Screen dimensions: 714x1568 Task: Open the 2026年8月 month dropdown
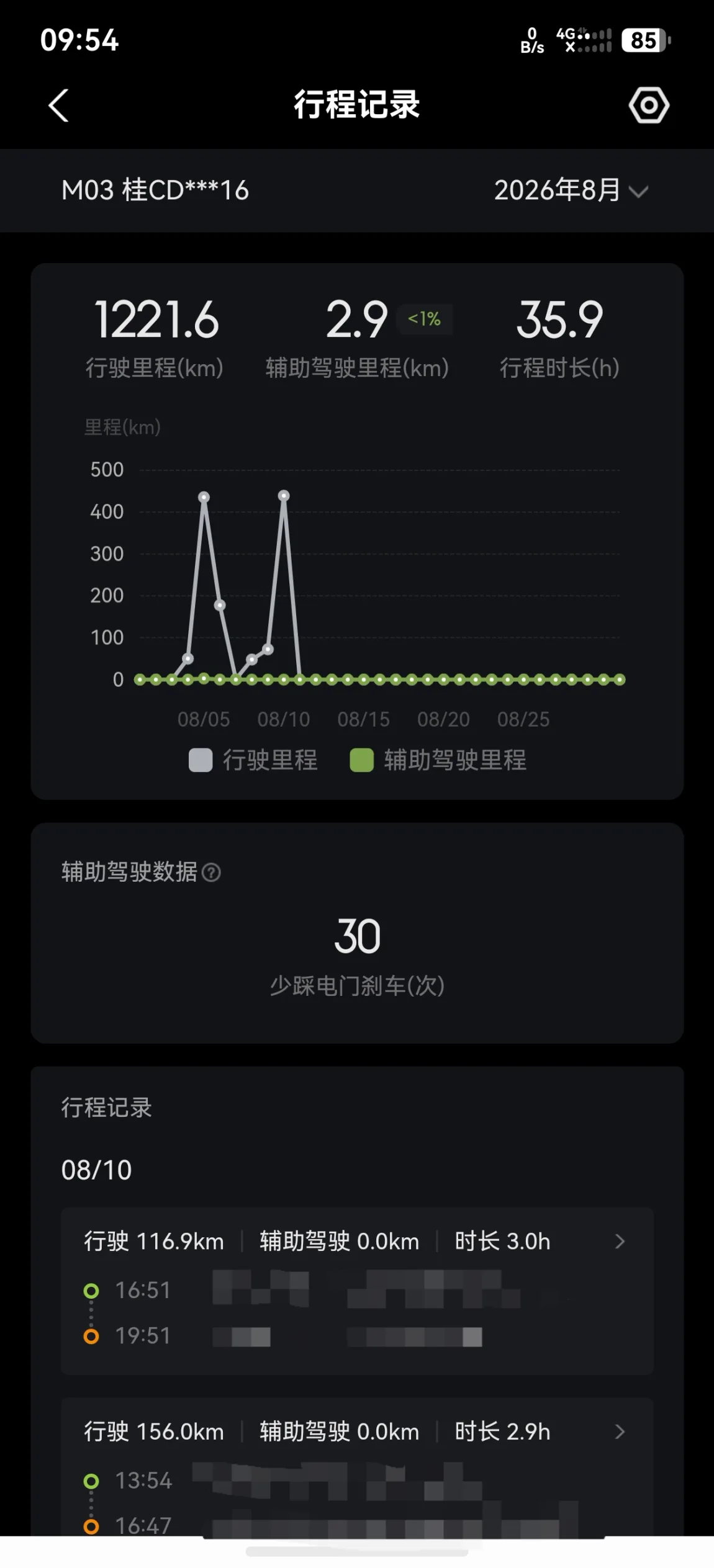point(571,190)
